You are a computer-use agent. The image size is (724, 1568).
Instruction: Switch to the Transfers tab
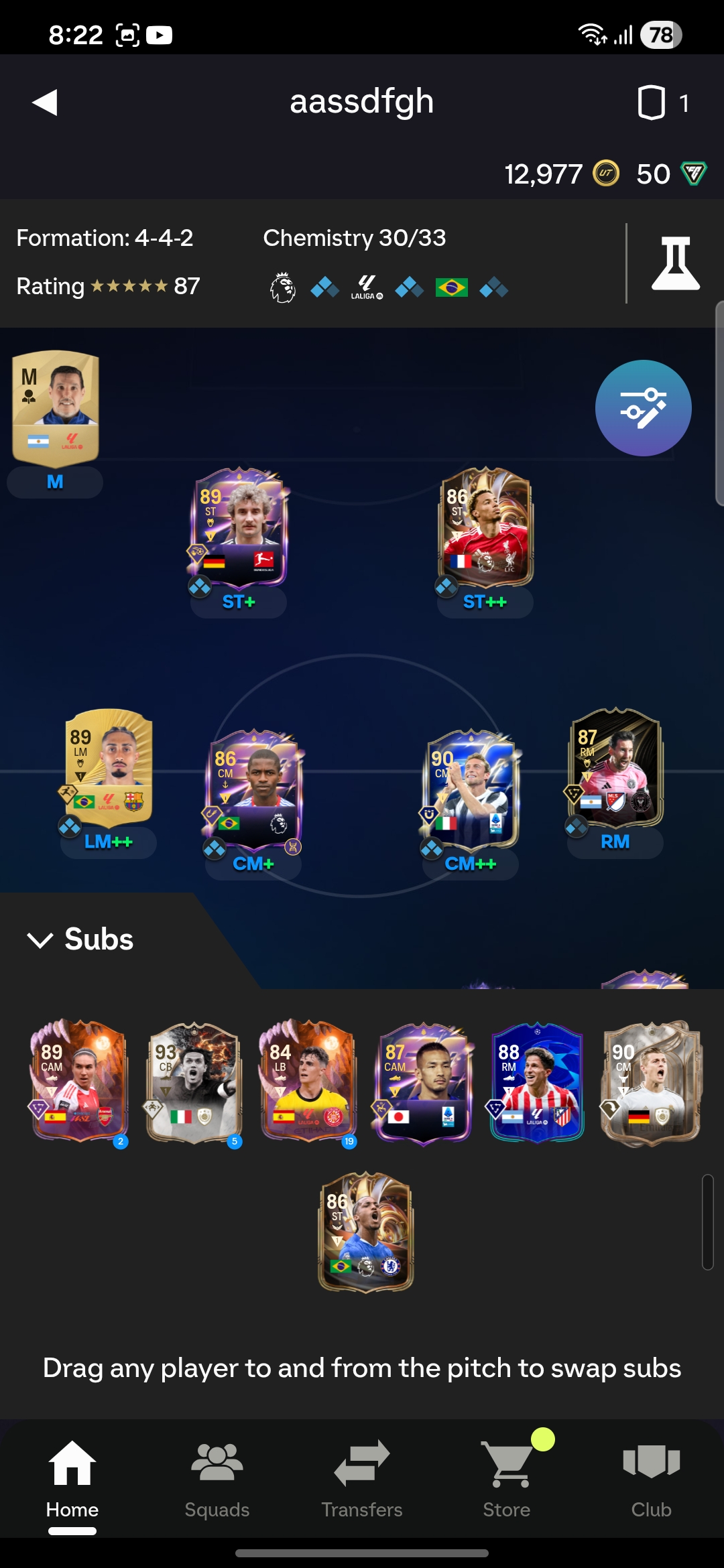click(362, 1478)
